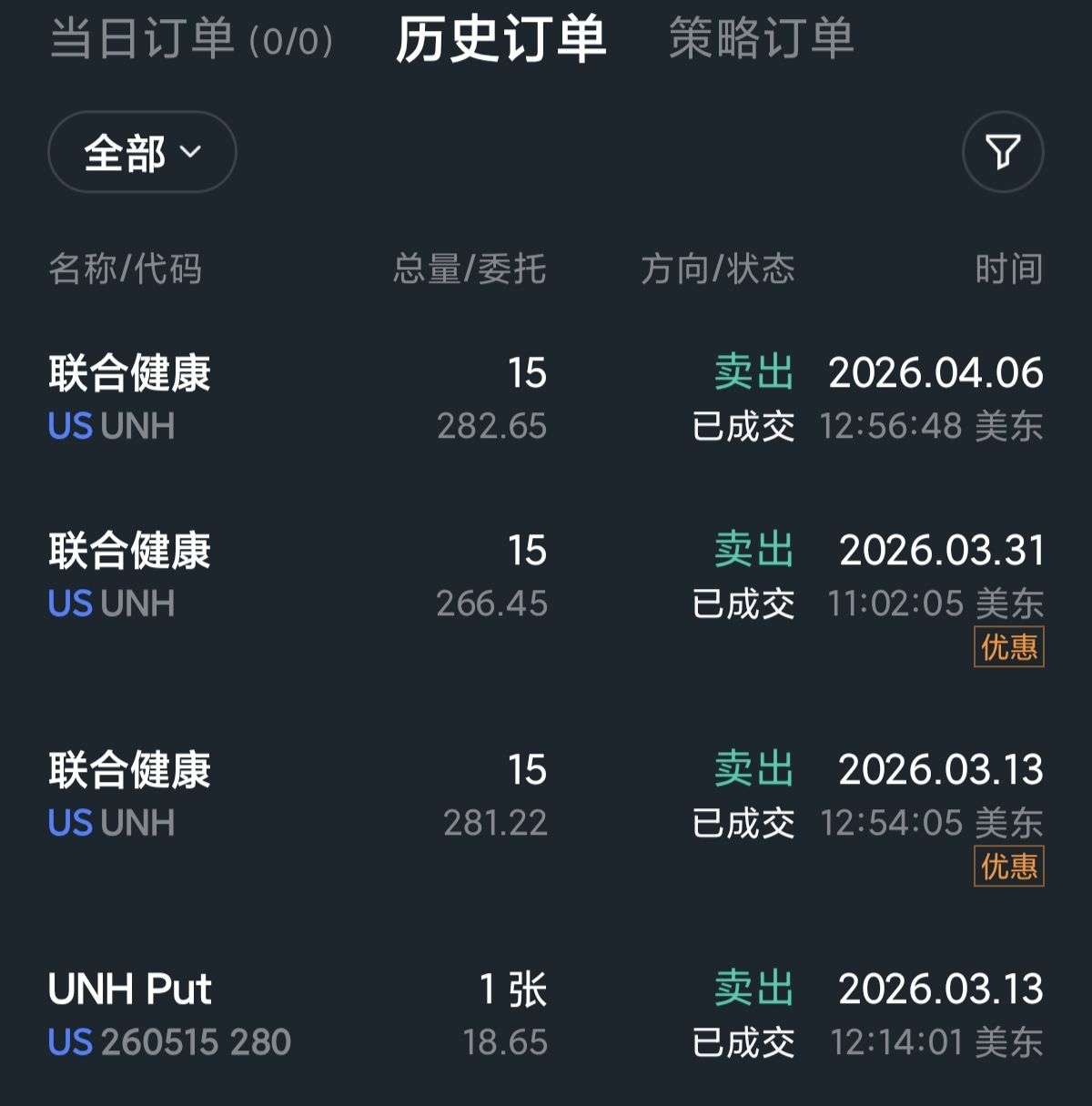
Task: Open the funnel filter icon
Action: pyautogui.click(x=1002, y=152)
